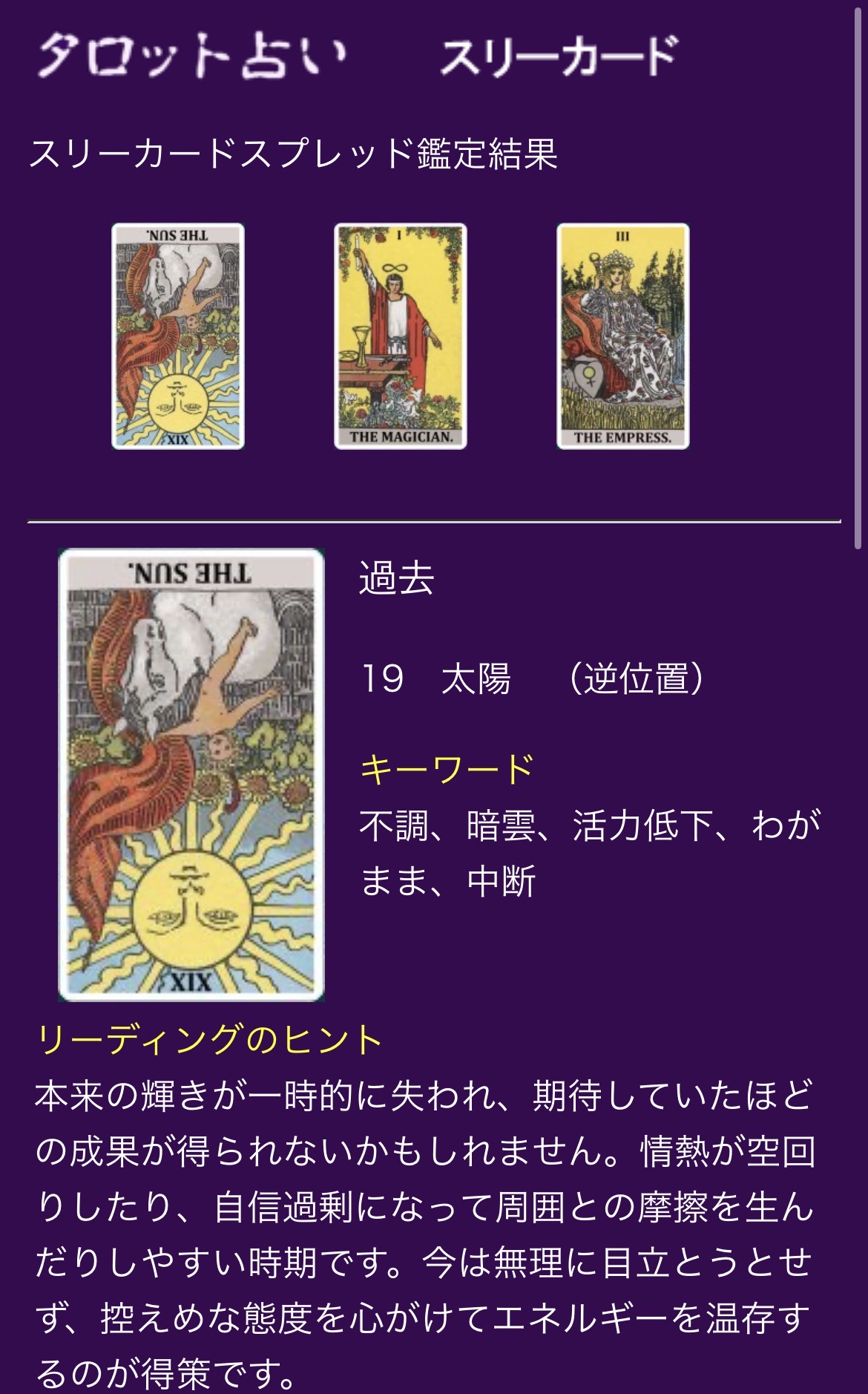
Task: Open the タロット占い header logo
Action: pos(193,56)
